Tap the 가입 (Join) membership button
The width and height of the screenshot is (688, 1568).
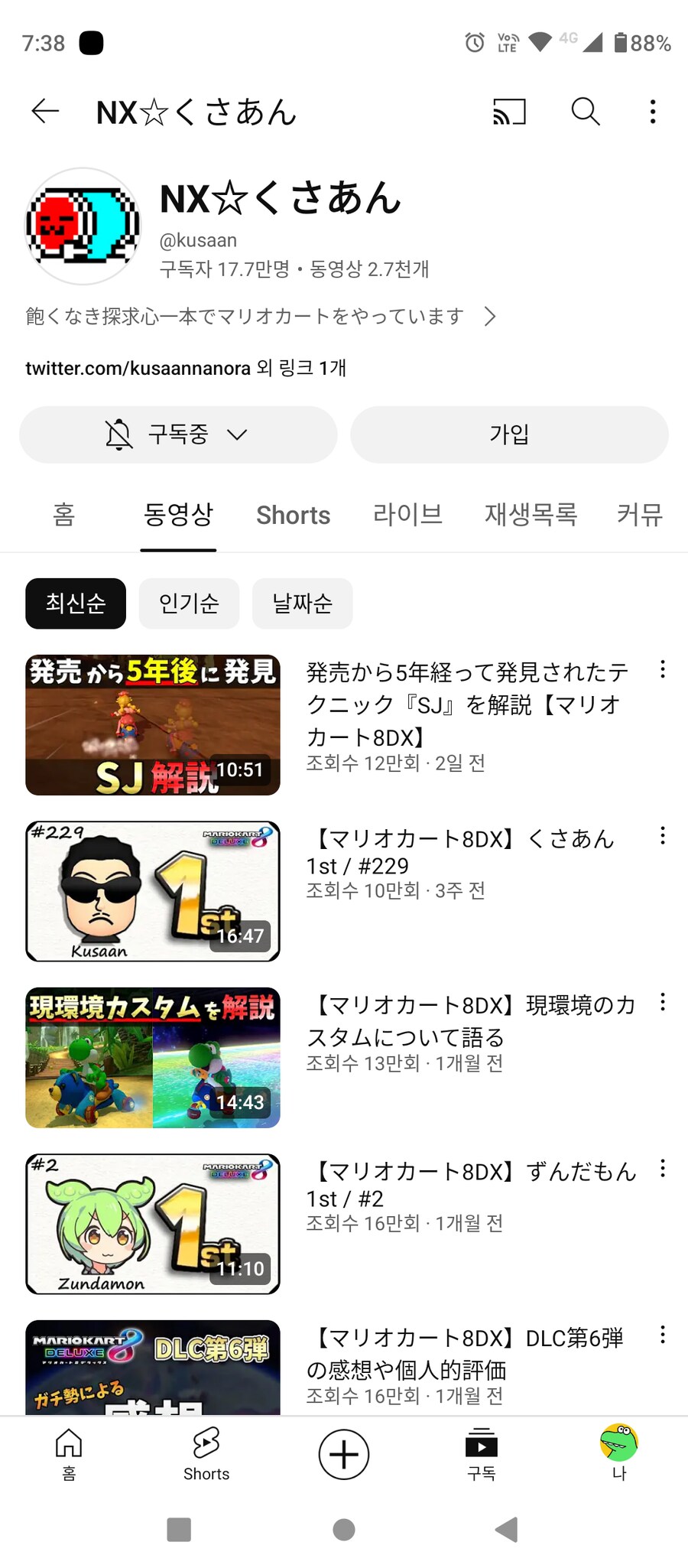point(509,434)
